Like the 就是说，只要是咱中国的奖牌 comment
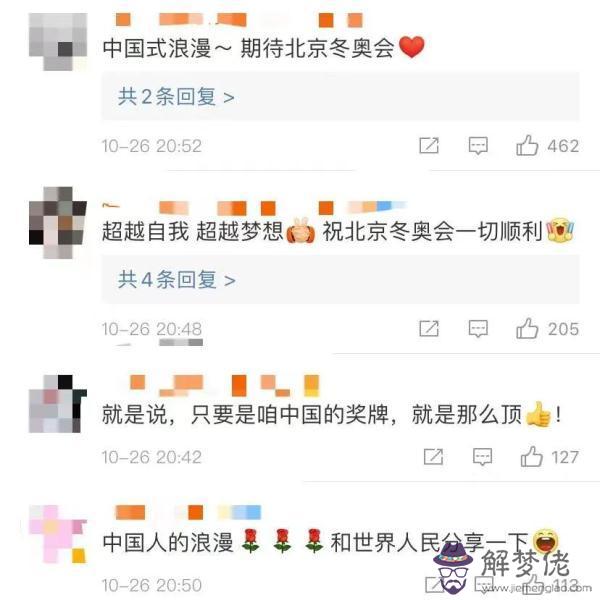The width and height of the screenshot is (600, 600). click(x=531, y=457)
